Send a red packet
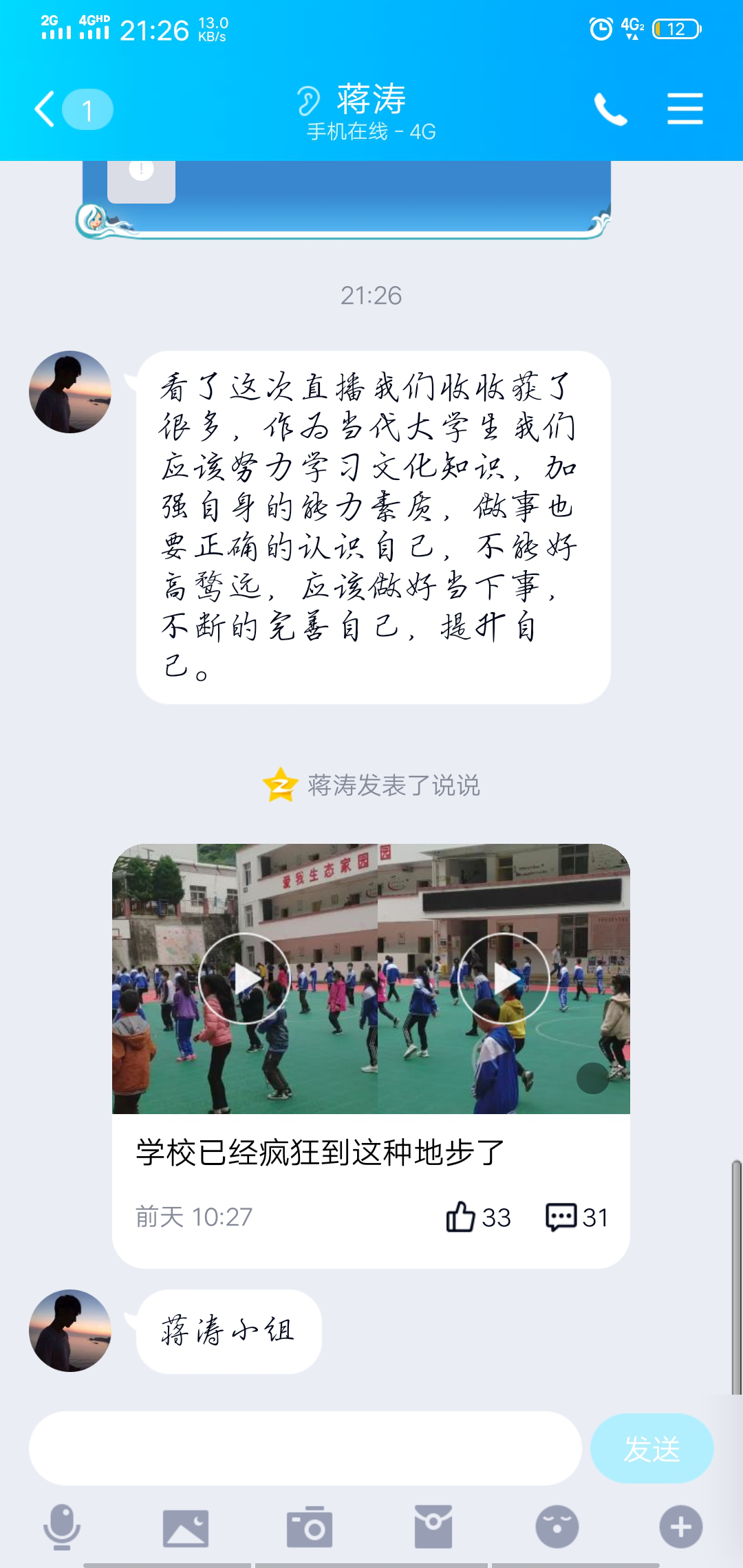This screenshot has height=1568, width=743. (433, 1527)
